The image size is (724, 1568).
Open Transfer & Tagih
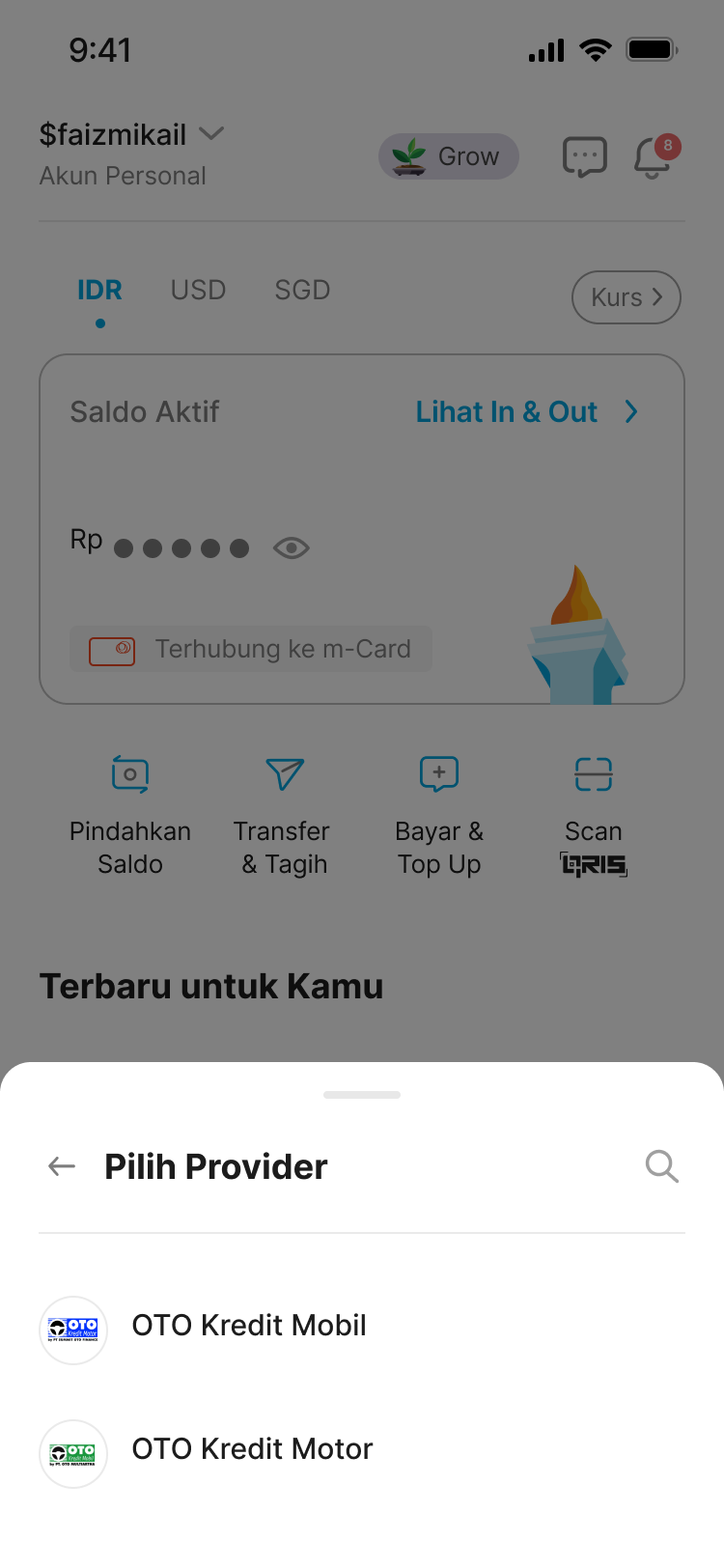pos(282,774)
